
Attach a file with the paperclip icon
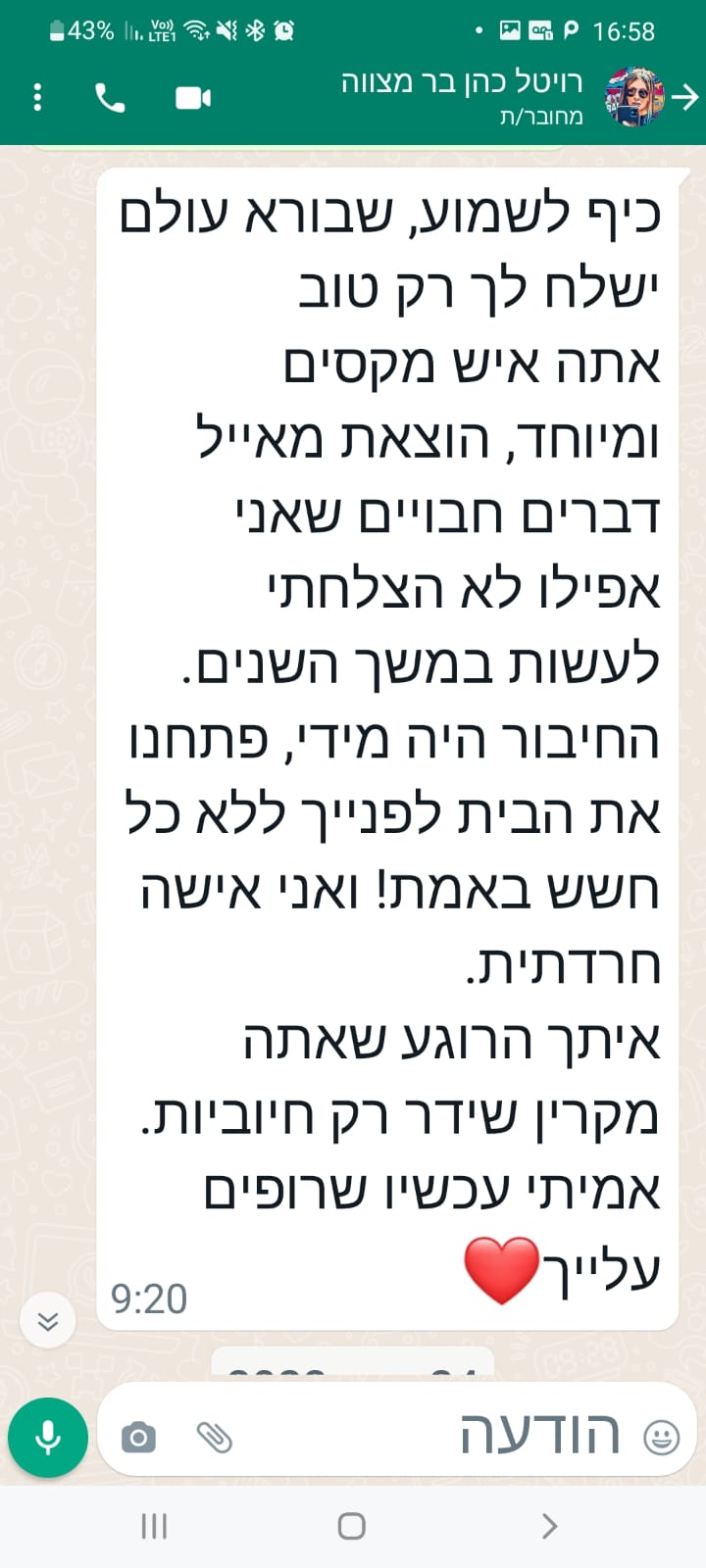[x=214, y=1438]
